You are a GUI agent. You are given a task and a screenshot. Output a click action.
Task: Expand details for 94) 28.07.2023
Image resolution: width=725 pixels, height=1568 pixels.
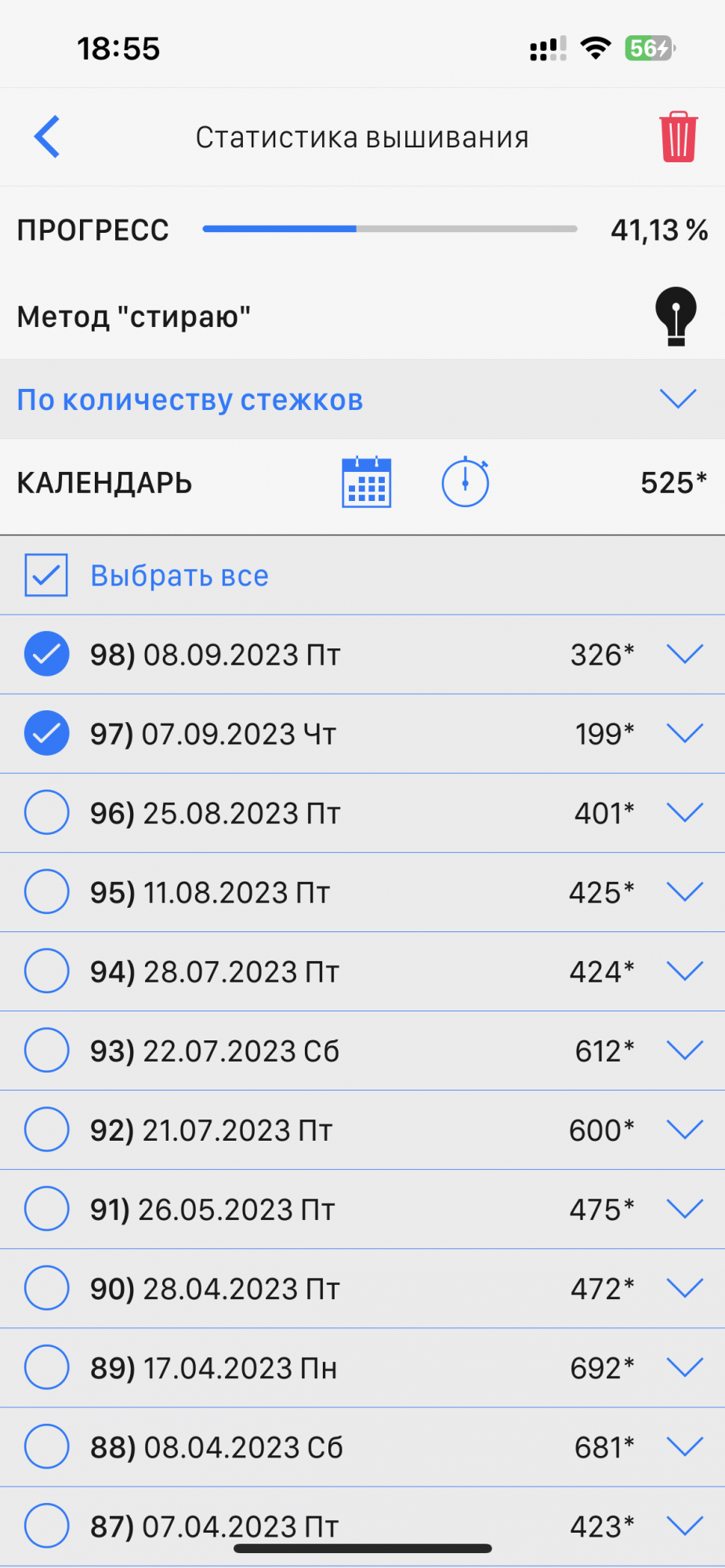coord(684,971)
